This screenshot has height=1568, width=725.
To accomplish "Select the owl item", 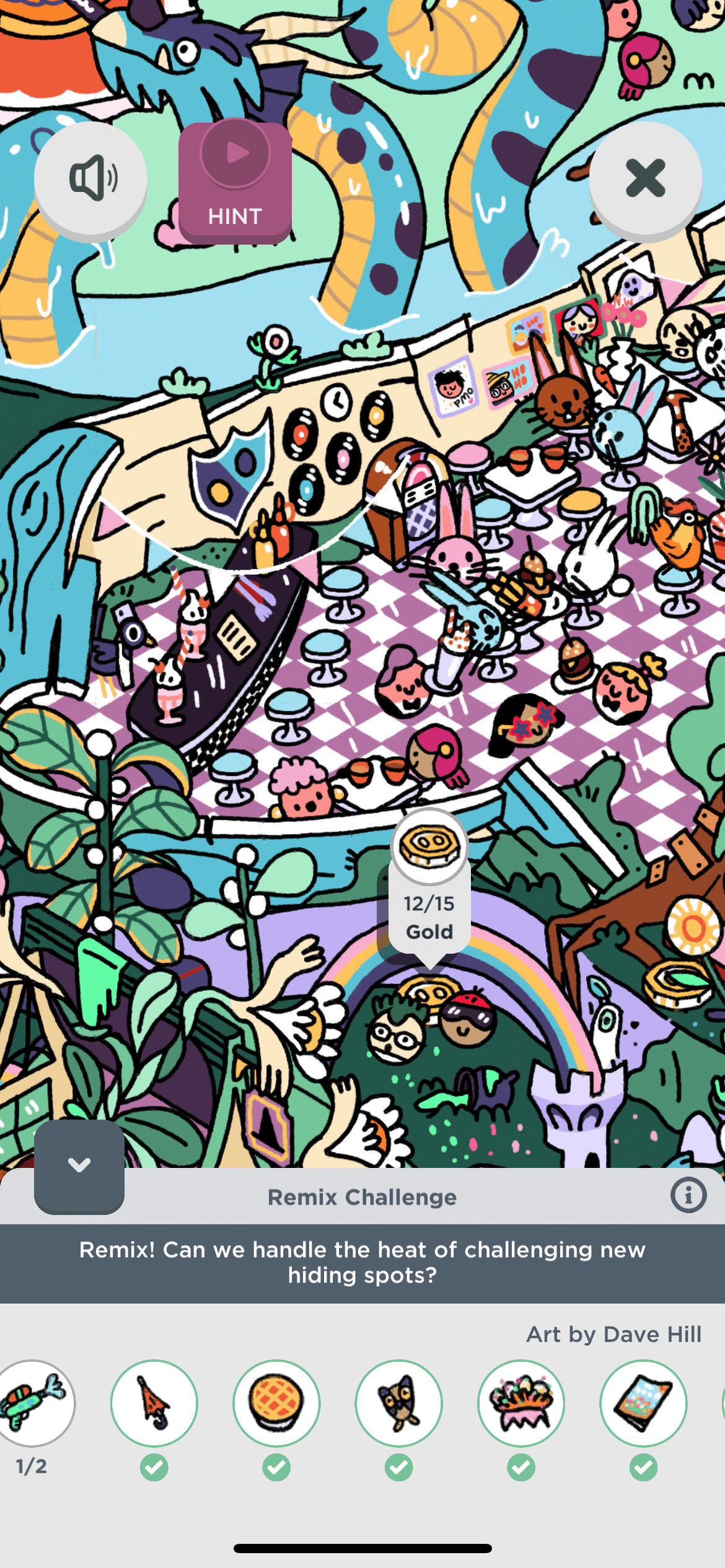I will (x=399, y=1403).
